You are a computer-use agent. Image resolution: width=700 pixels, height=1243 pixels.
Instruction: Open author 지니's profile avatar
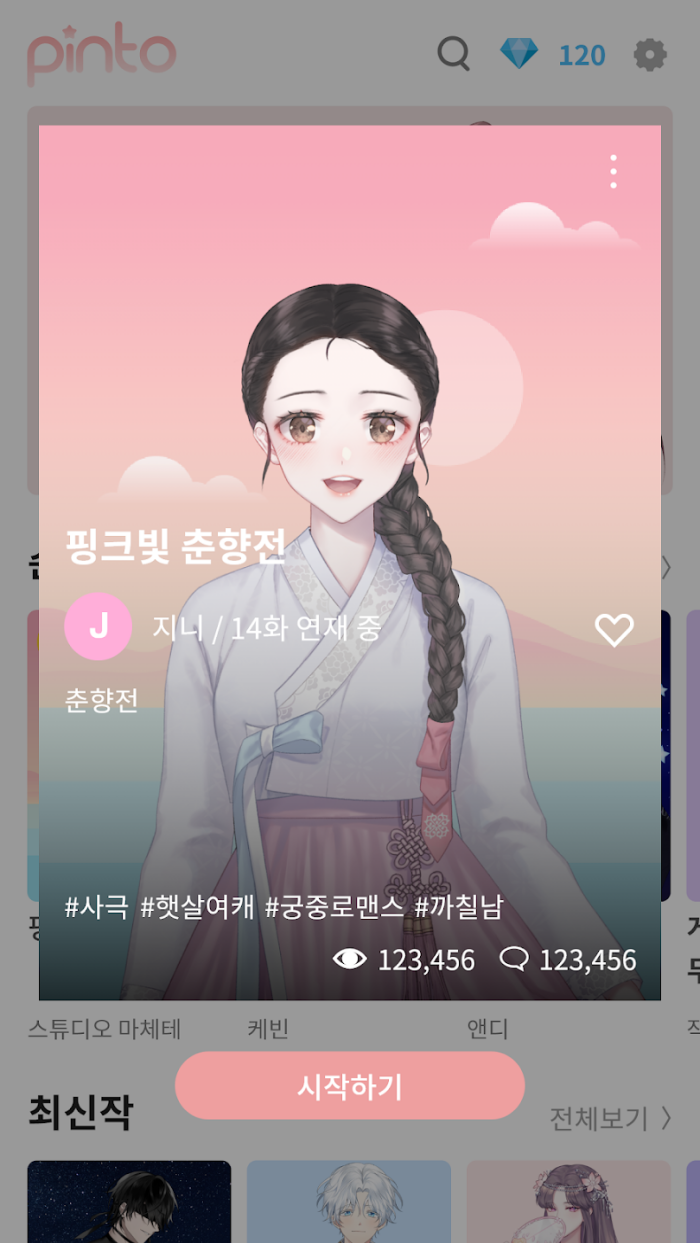click(x=98, y=626)
